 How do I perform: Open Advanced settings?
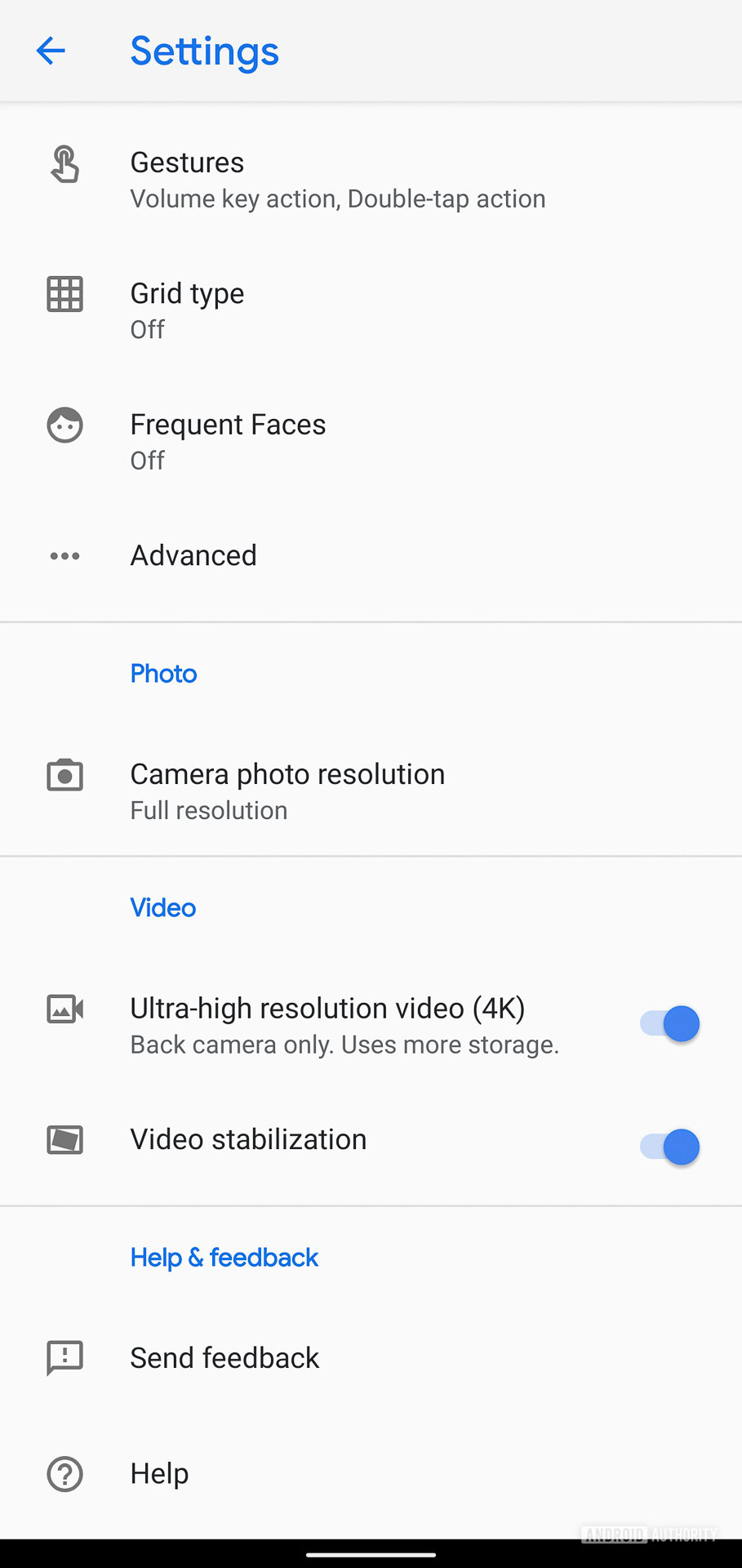point(193,556)
